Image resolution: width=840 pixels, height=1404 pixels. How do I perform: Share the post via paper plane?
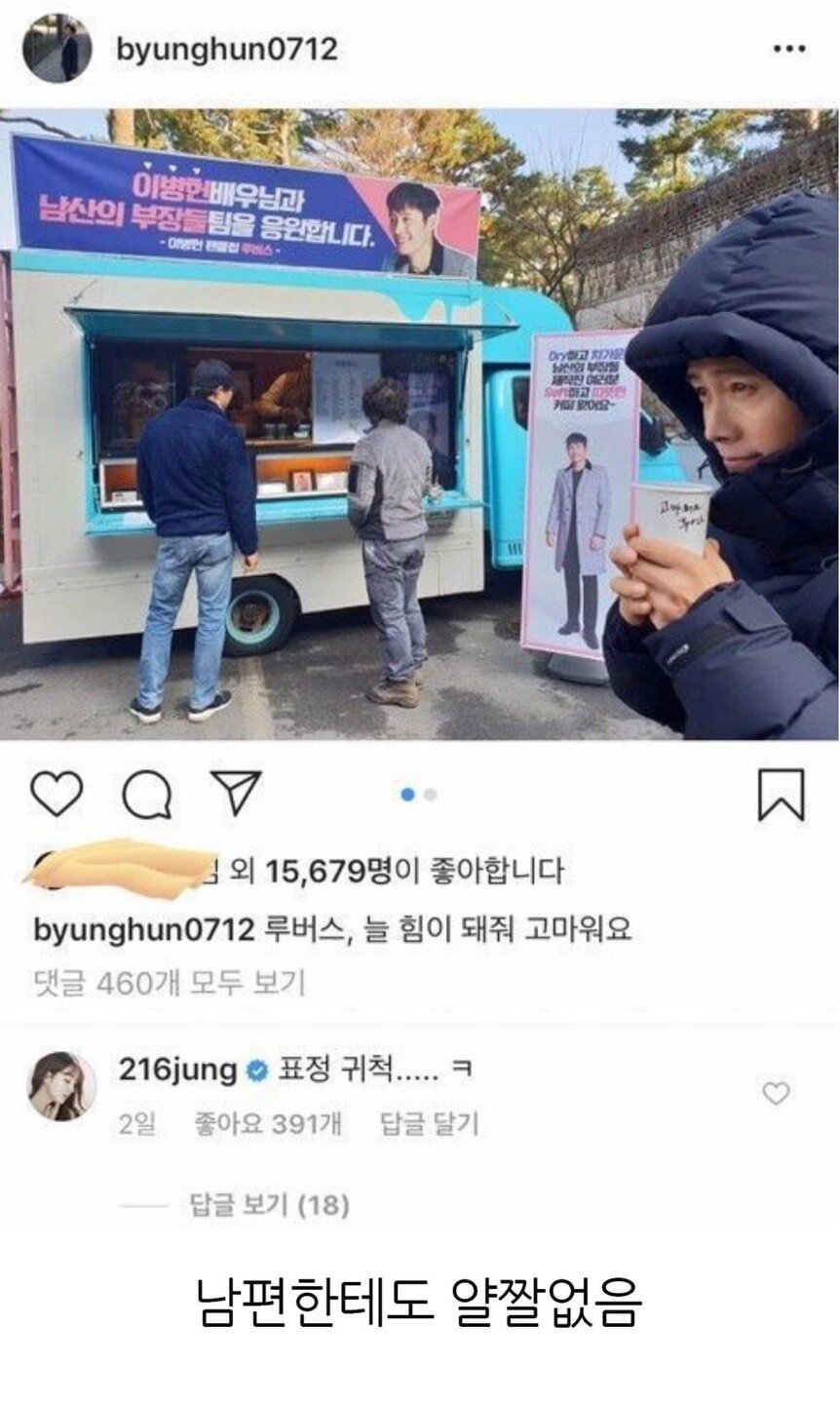click(237, 793)
